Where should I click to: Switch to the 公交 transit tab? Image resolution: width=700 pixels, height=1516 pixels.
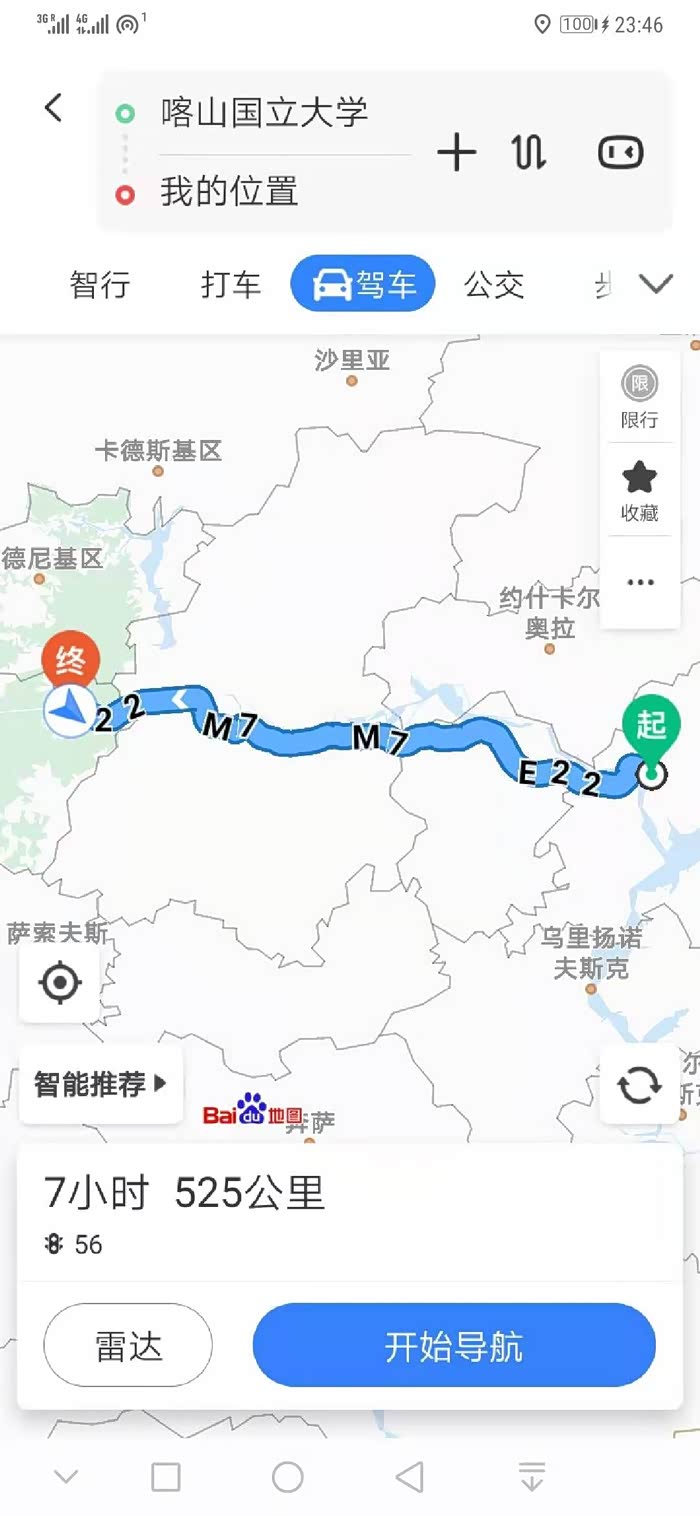tap(494, 285)
